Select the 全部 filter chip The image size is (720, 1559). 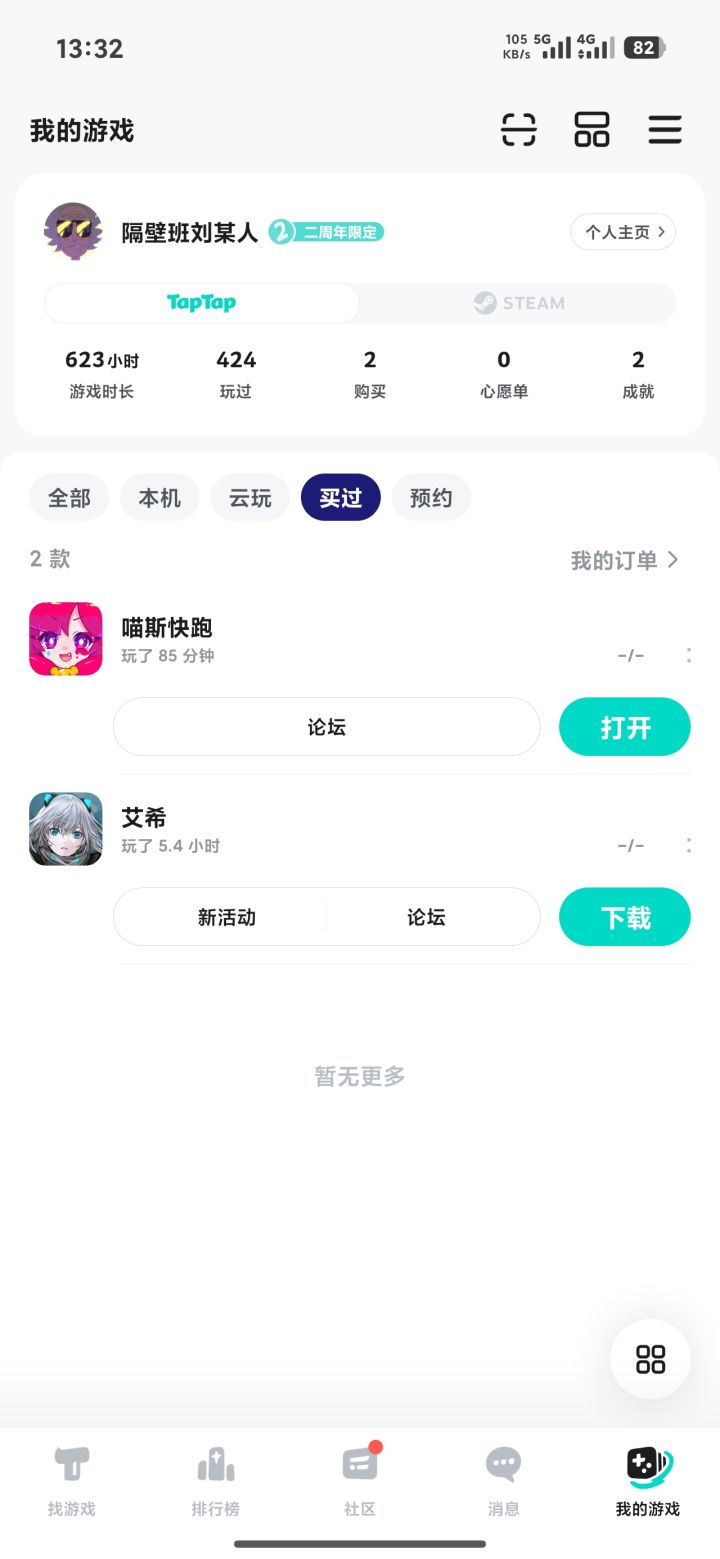[68, 497]
